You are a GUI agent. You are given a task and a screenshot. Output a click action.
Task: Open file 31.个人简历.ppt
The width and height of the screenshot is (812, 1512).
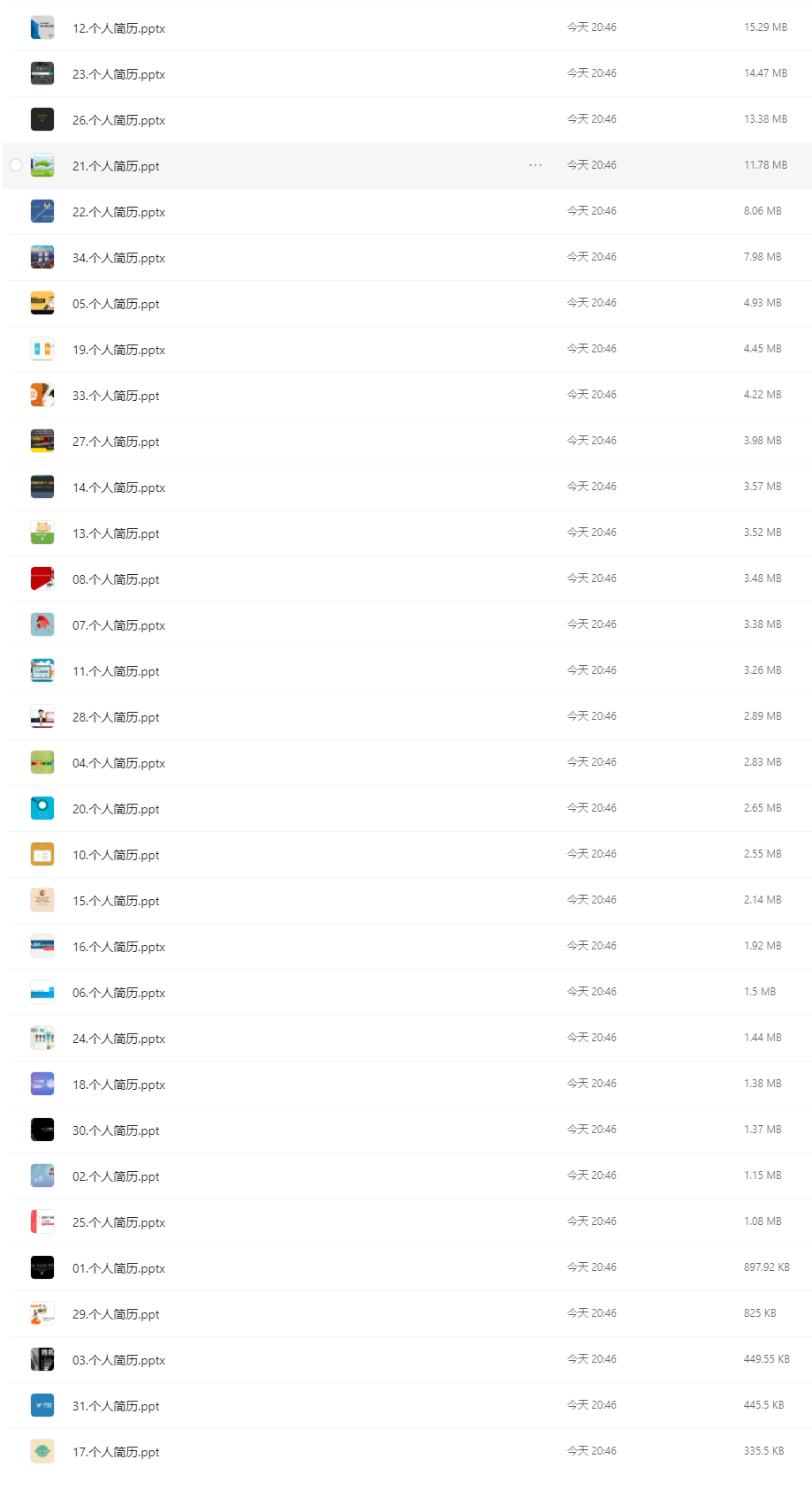116,1406
